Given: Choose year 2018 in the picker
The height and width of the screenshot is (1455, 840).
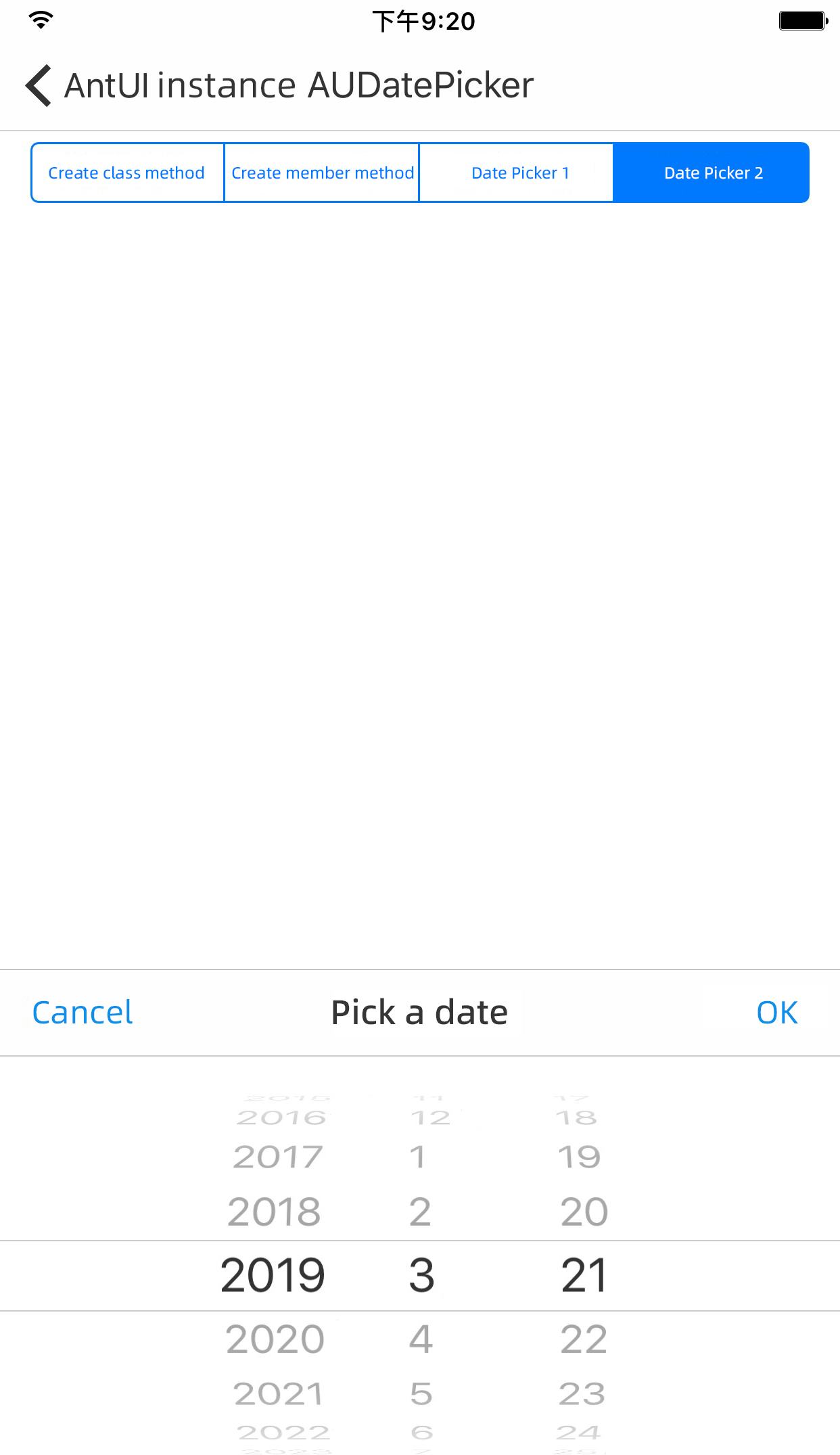Looking at the screenshot, I should coord(274,1211).
